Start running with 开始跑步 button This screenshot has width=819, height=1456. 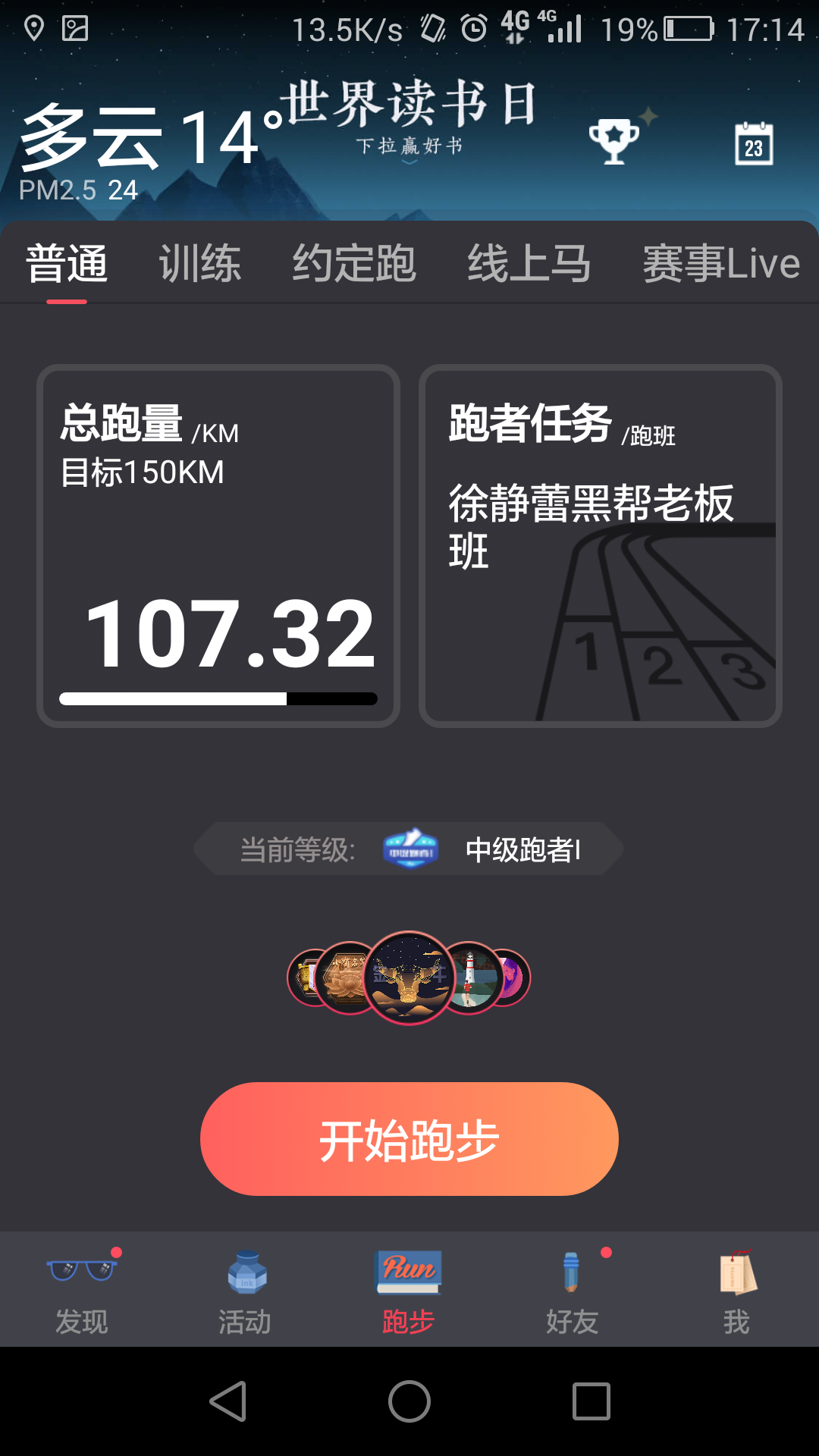tap(409, 1139)
